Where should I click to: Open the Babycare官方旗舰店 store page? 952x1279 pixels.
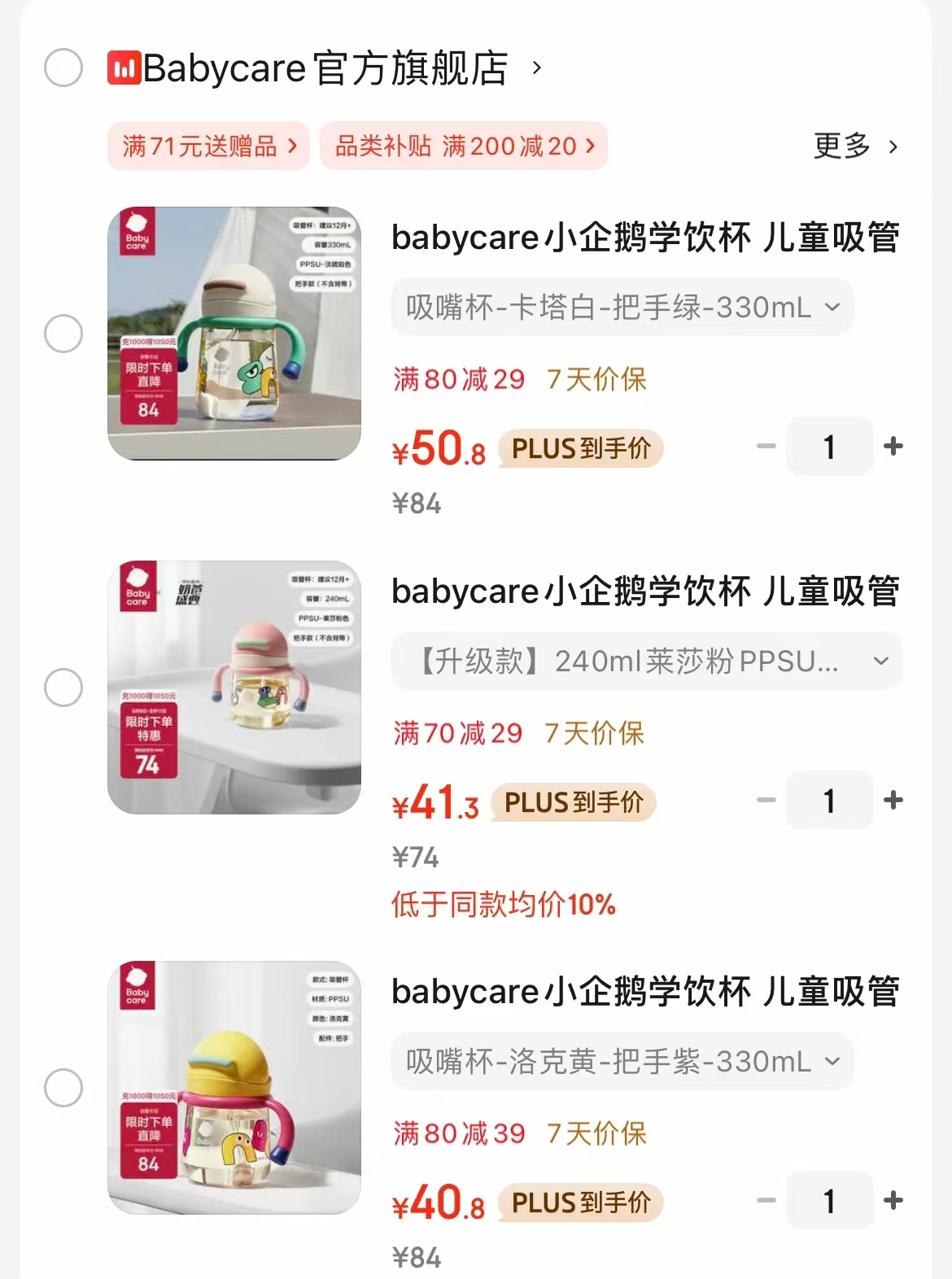click(325, 68)
